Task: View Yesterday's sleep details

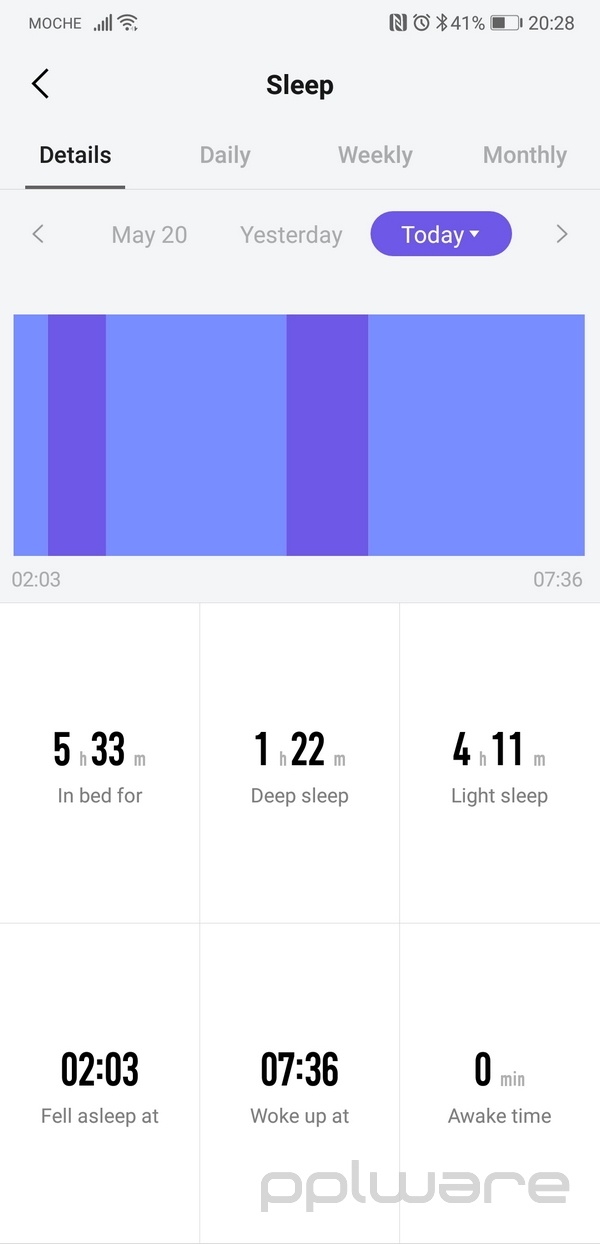Action: 291,235
